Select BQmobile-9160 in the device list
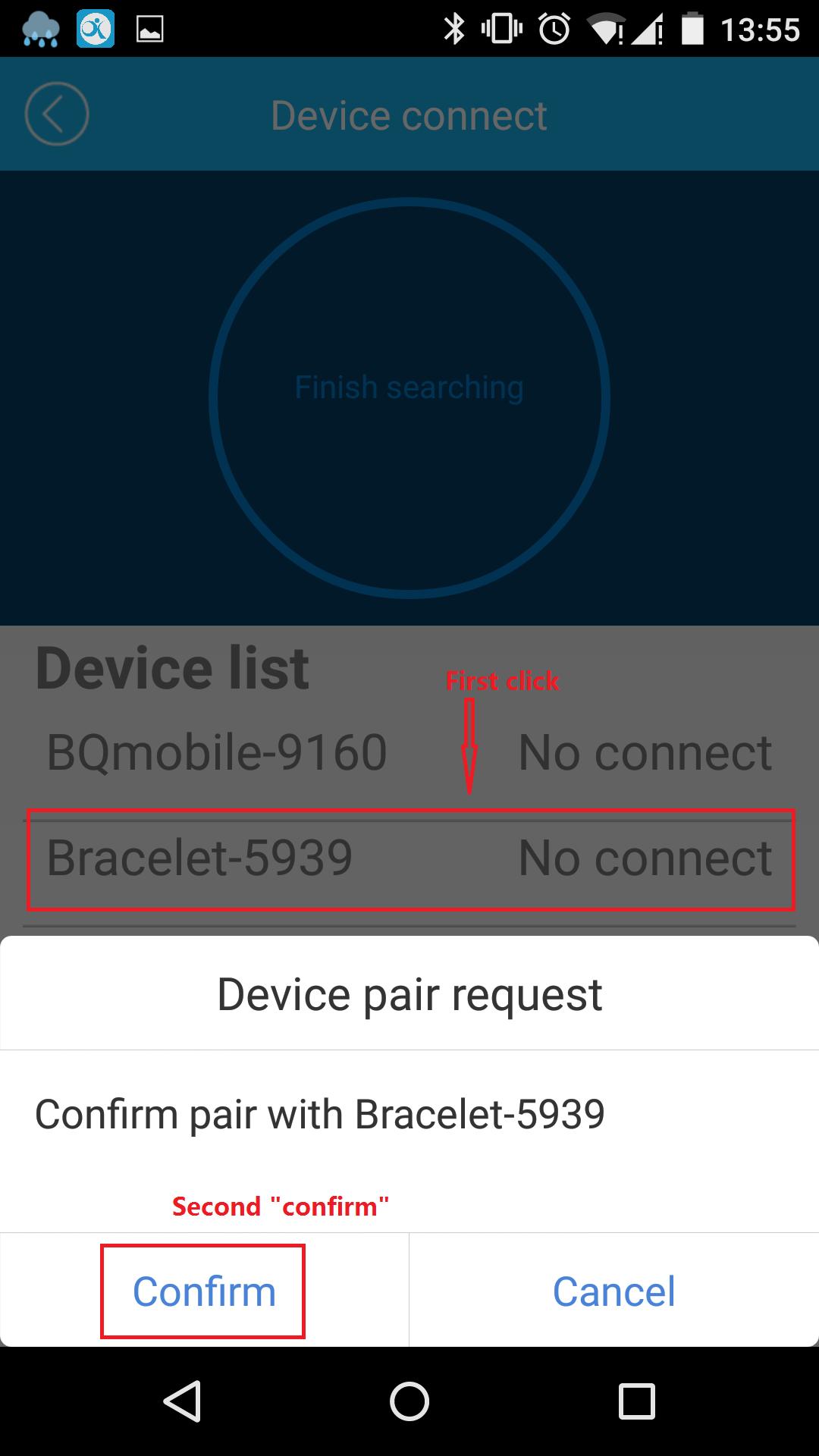 (x=409, y=752)
